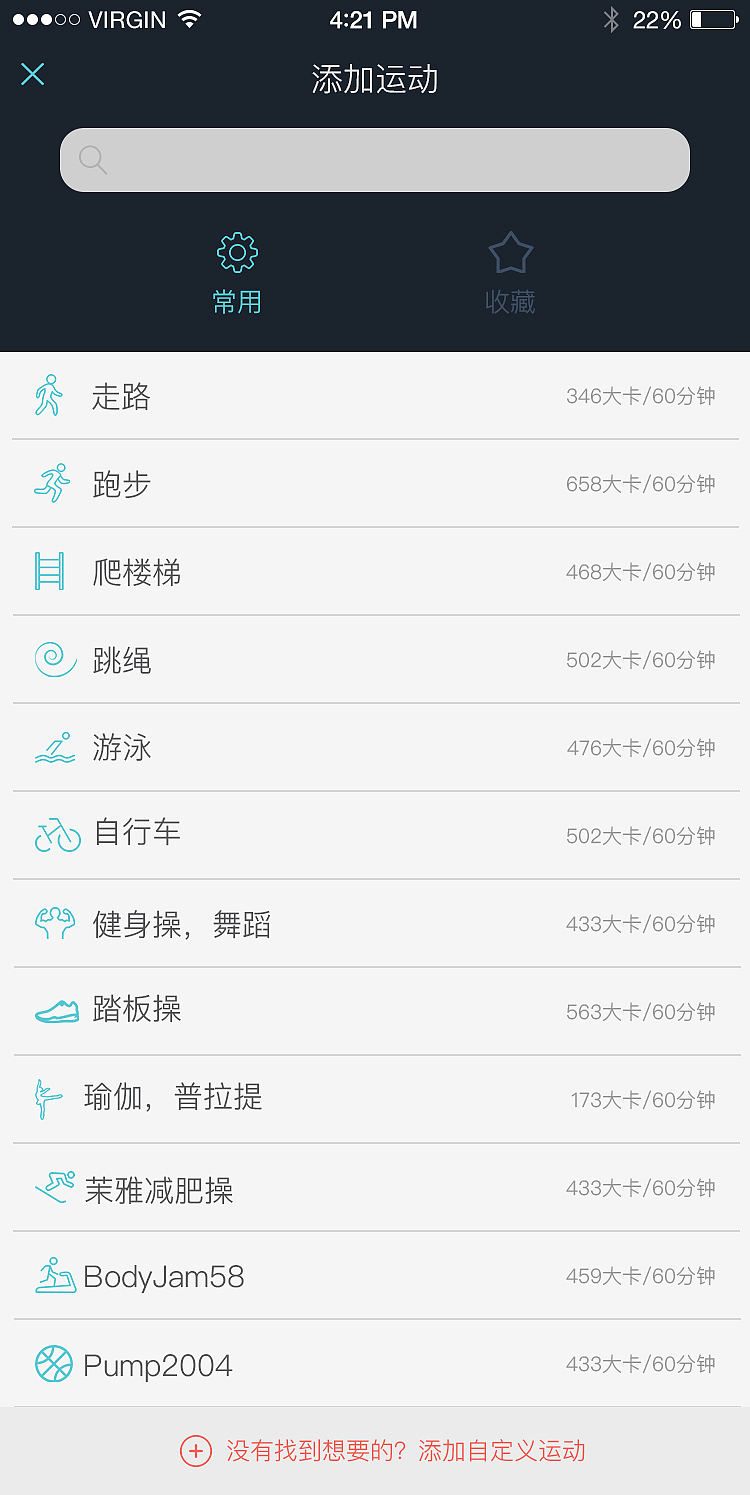Select the walking icon next to 走路
The width and height of the screenshot is (750, 1495).
coord(49,395)
